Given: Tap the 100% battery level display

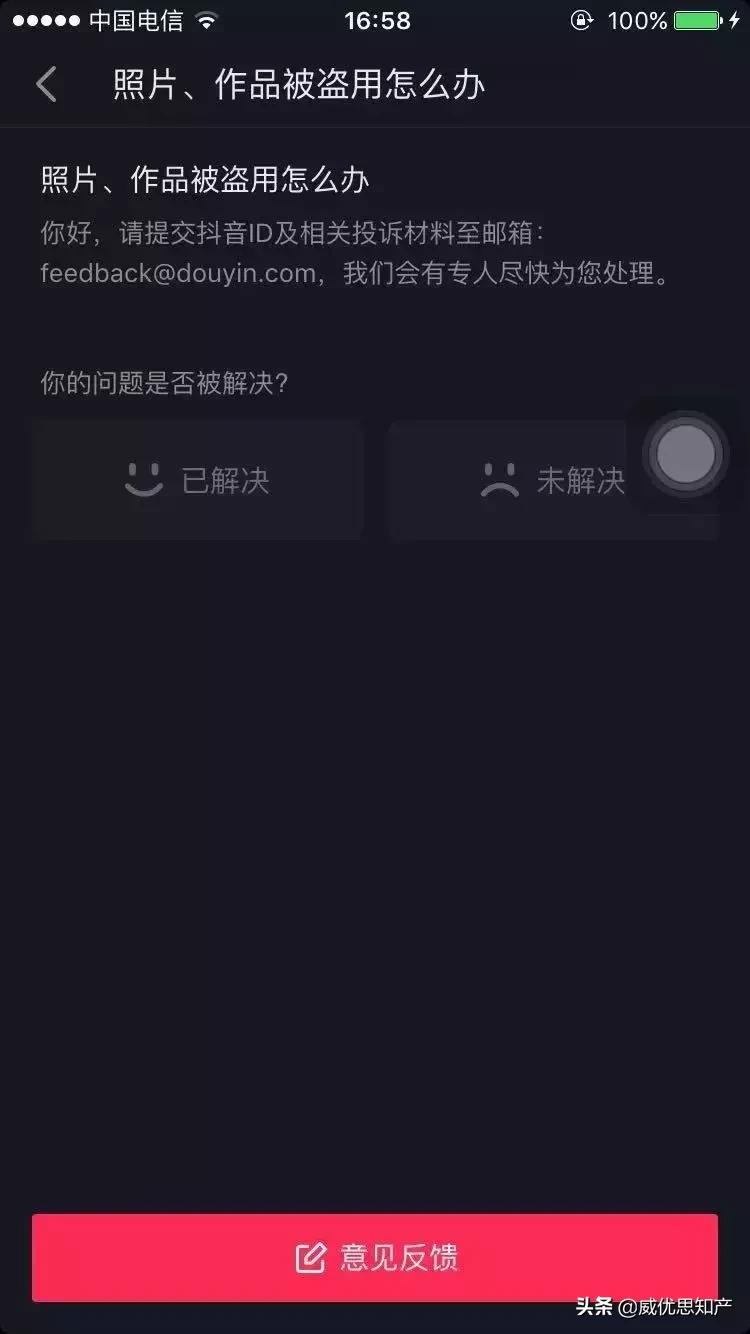Looking at the screenshot, I should 640,18.
